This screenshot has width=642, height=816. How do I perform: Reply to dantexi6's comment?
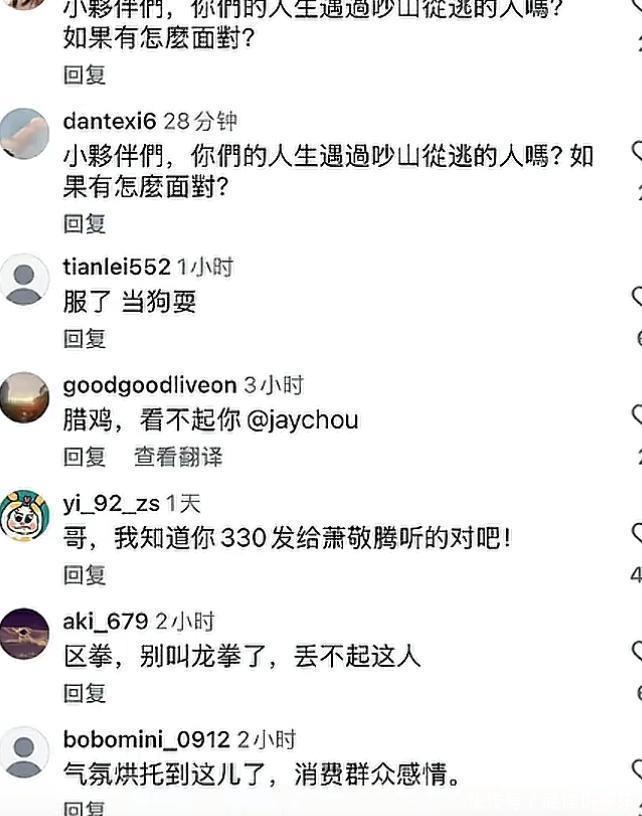tap(84, 223)
